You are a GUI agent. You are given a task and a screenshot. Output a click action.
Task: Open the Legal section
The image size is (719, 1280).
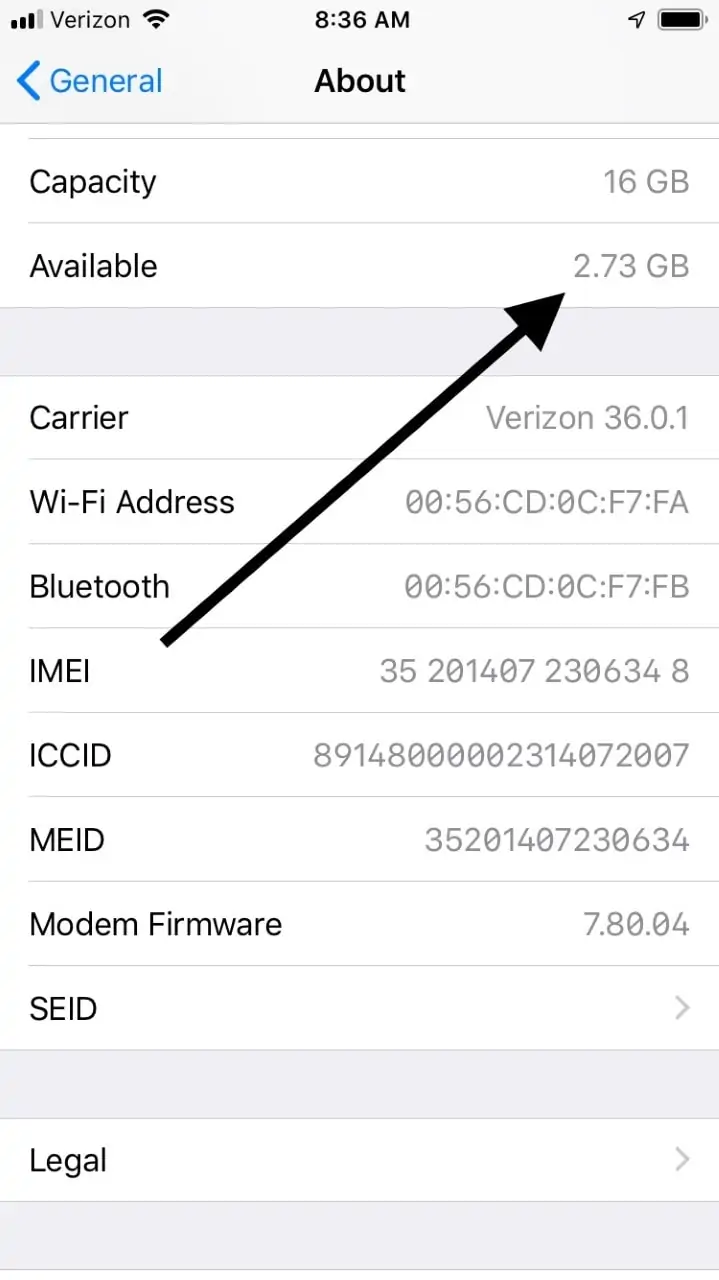pos(359,1160)
